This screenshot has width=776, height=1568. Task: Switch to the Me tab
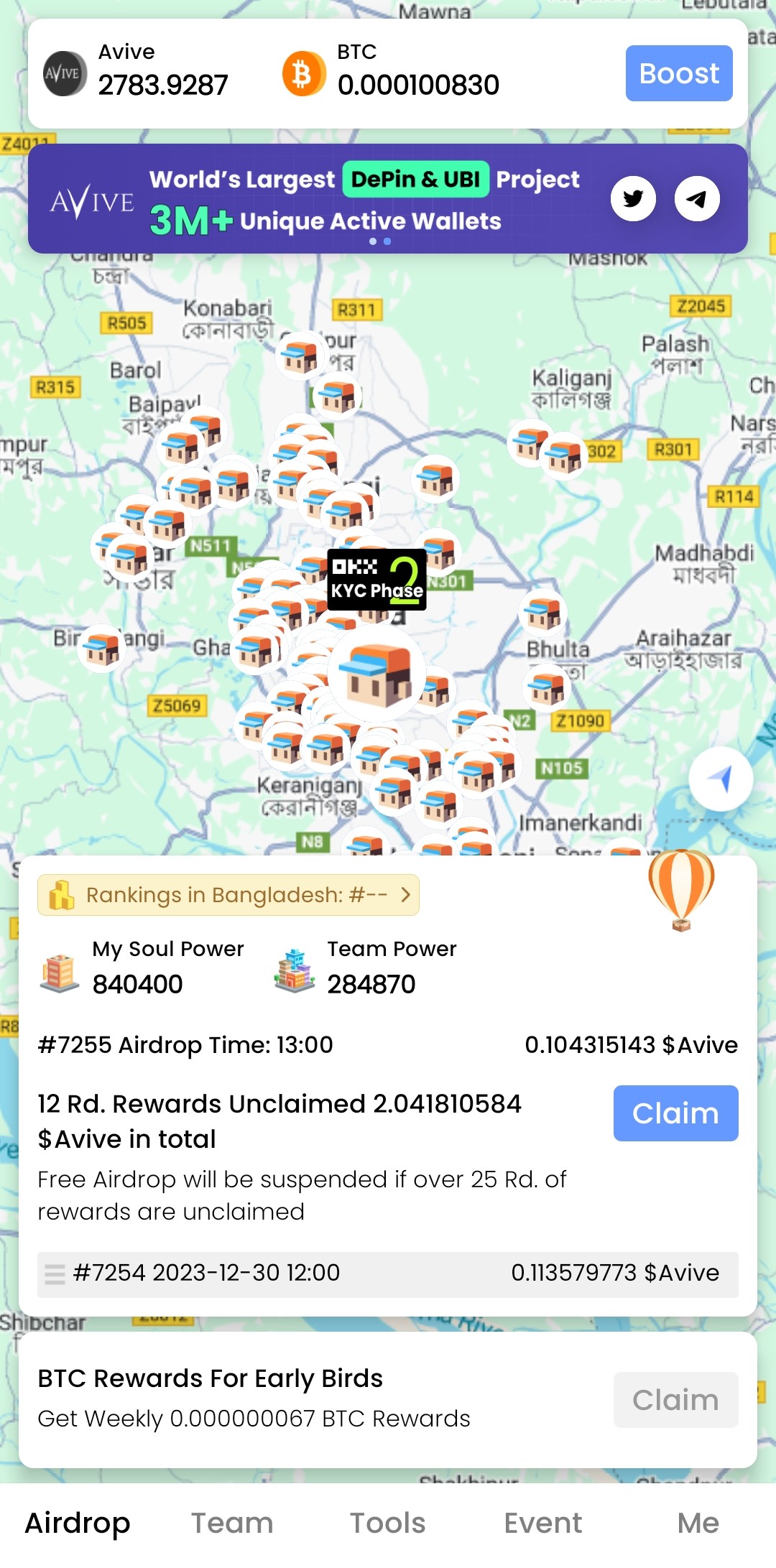point(698,1523)
